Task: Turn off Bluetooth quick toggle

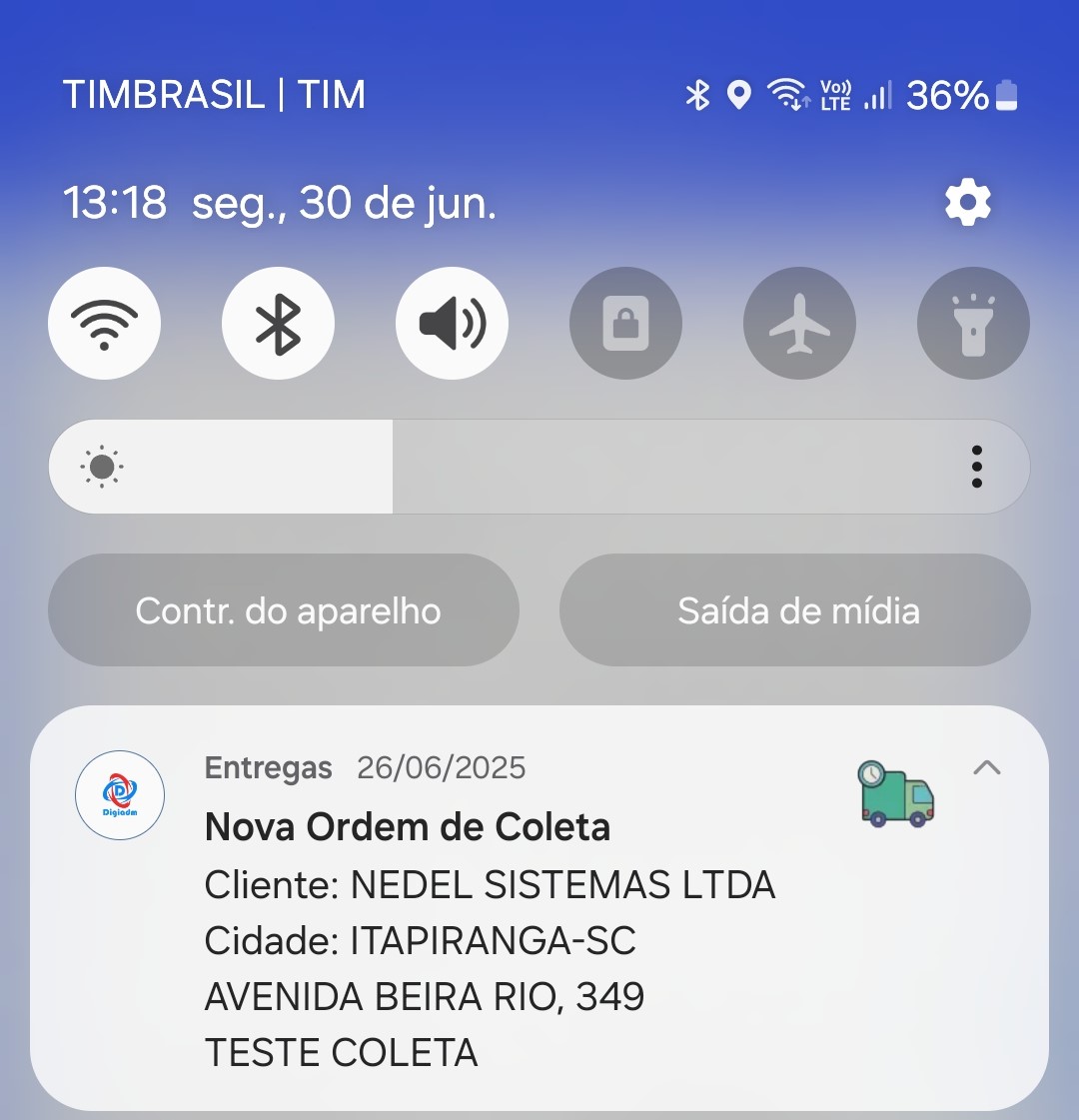Action: pos(279,324)
